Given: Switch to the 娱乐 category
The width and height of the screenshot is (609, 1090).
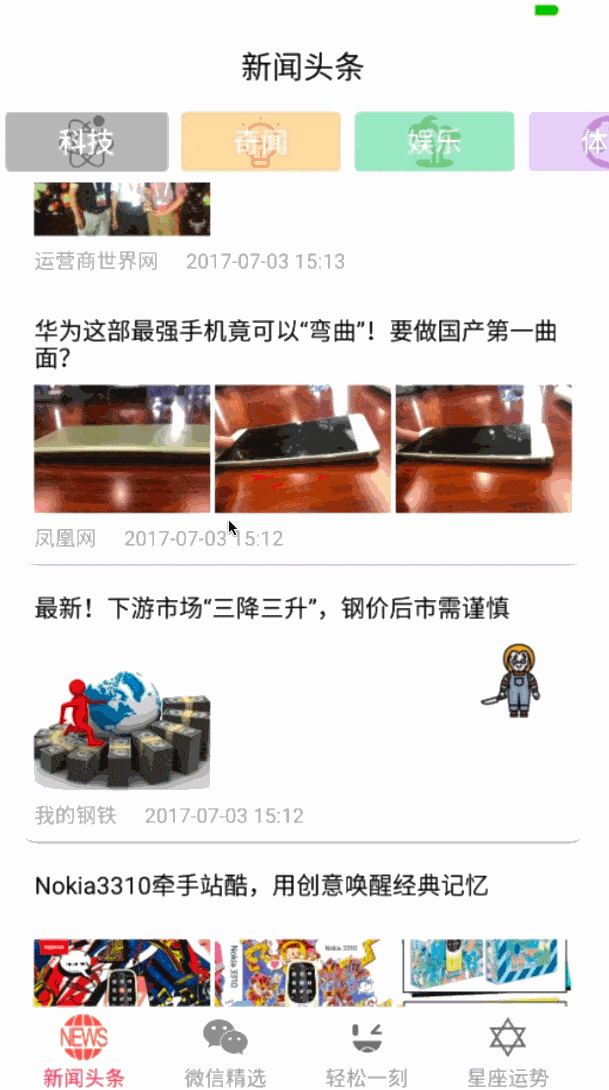Looking at the screenshot, I should 434,142.
